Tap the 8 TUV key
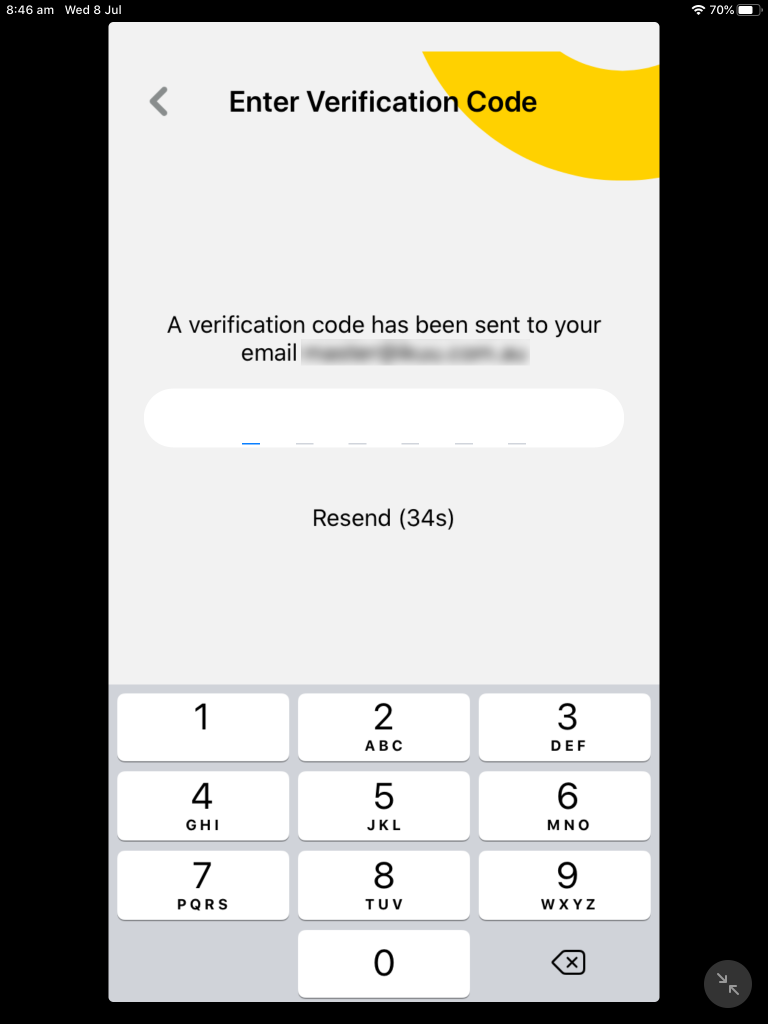Viewport: 768px width, 1024px height. (384, 885)
